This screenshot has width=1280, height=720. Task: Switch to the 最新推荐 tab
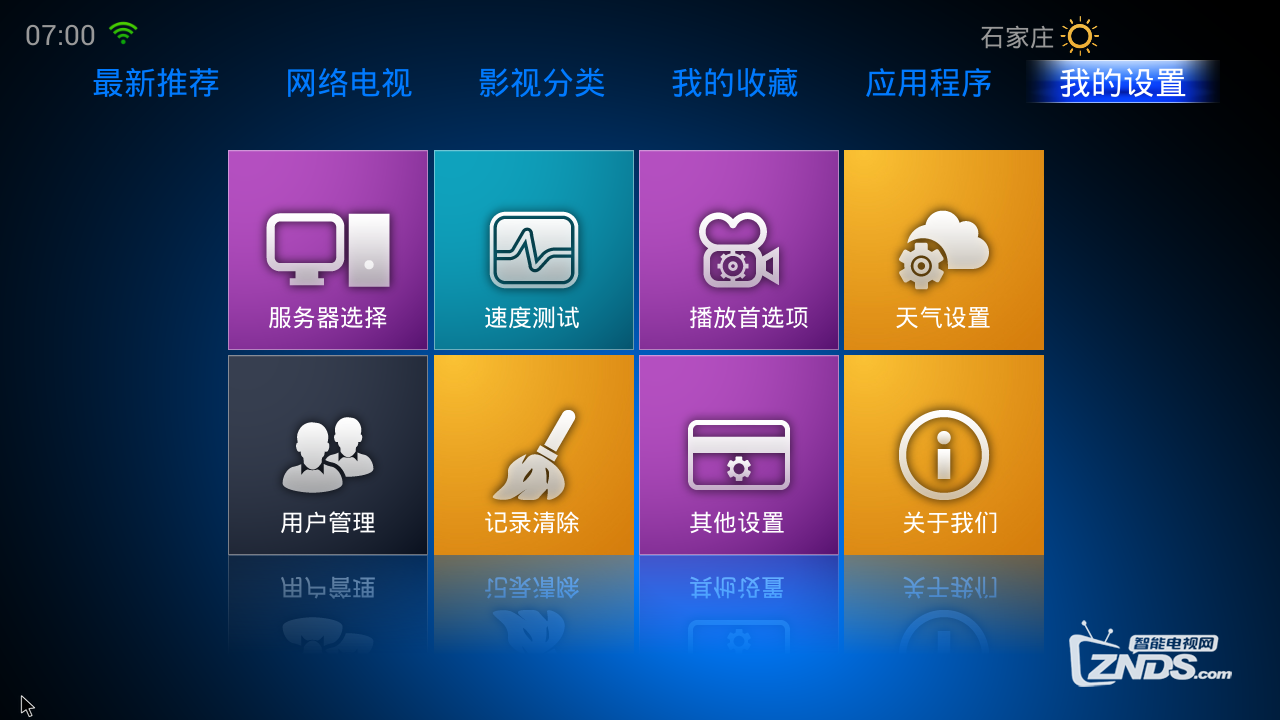click(156, 83)
